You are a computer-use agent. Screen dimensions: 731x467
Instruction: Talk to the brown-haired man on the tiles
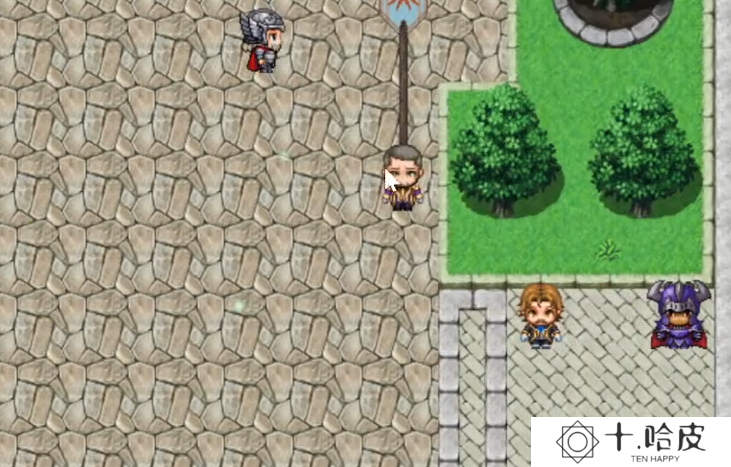[541, 315]
